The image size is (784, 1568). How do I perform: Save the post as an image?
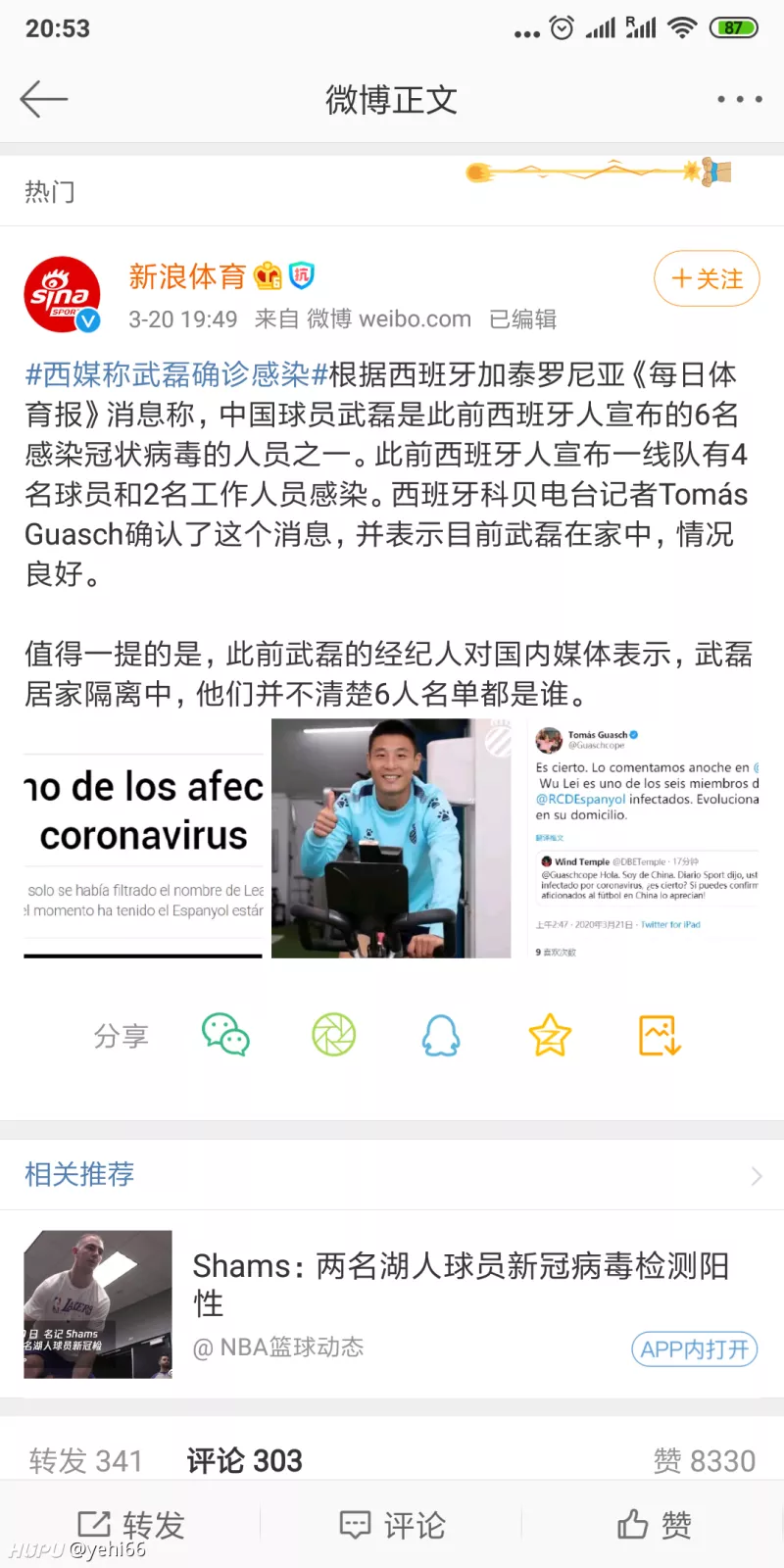coord(660,1035)
